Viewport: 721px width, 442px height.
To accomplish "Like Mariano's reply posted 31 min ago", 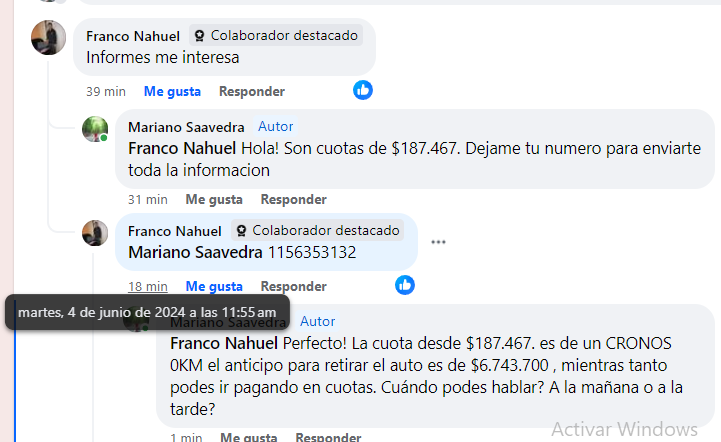I will click(214, 199).
